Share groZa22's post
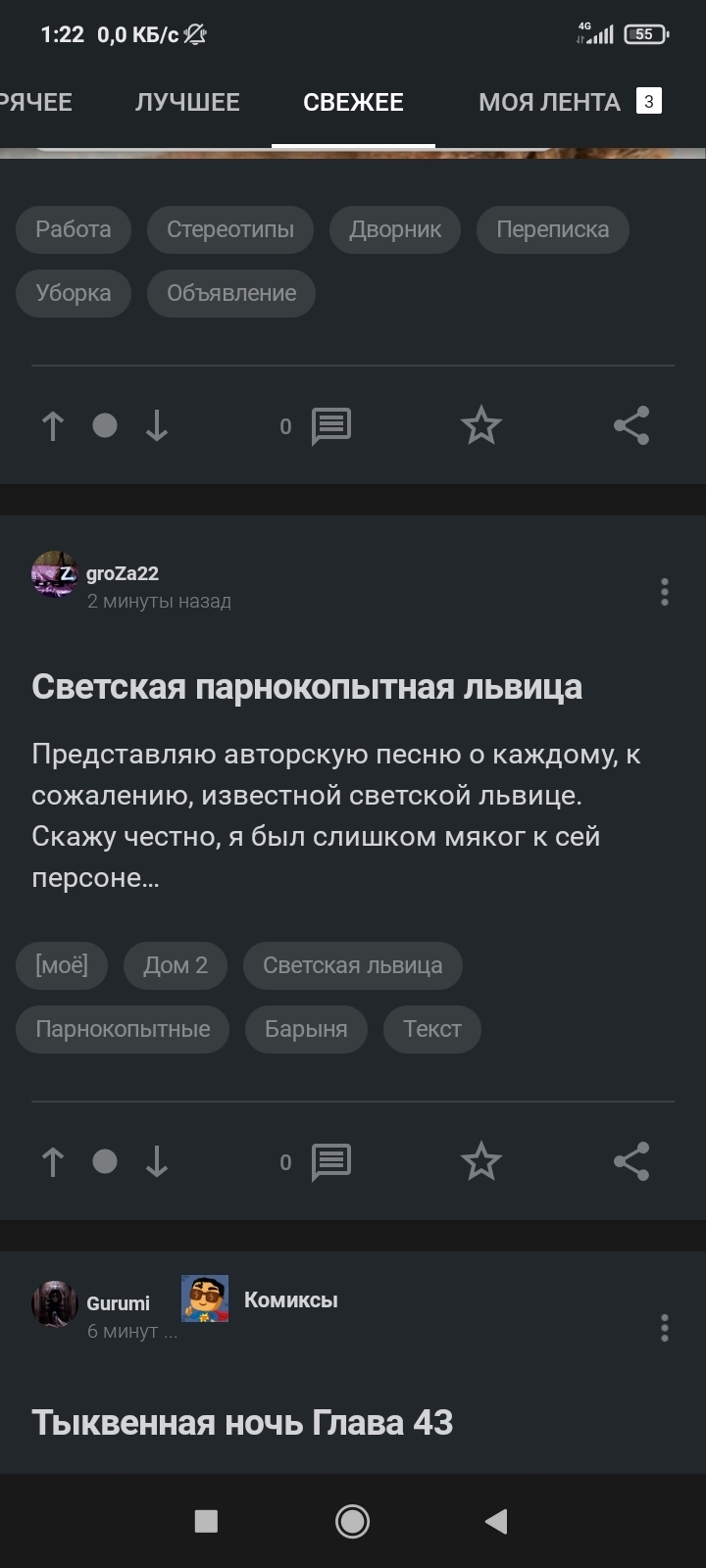The height and width of the screenshot is (1568, 706). pyautogui.click(x=631, y=1161)
